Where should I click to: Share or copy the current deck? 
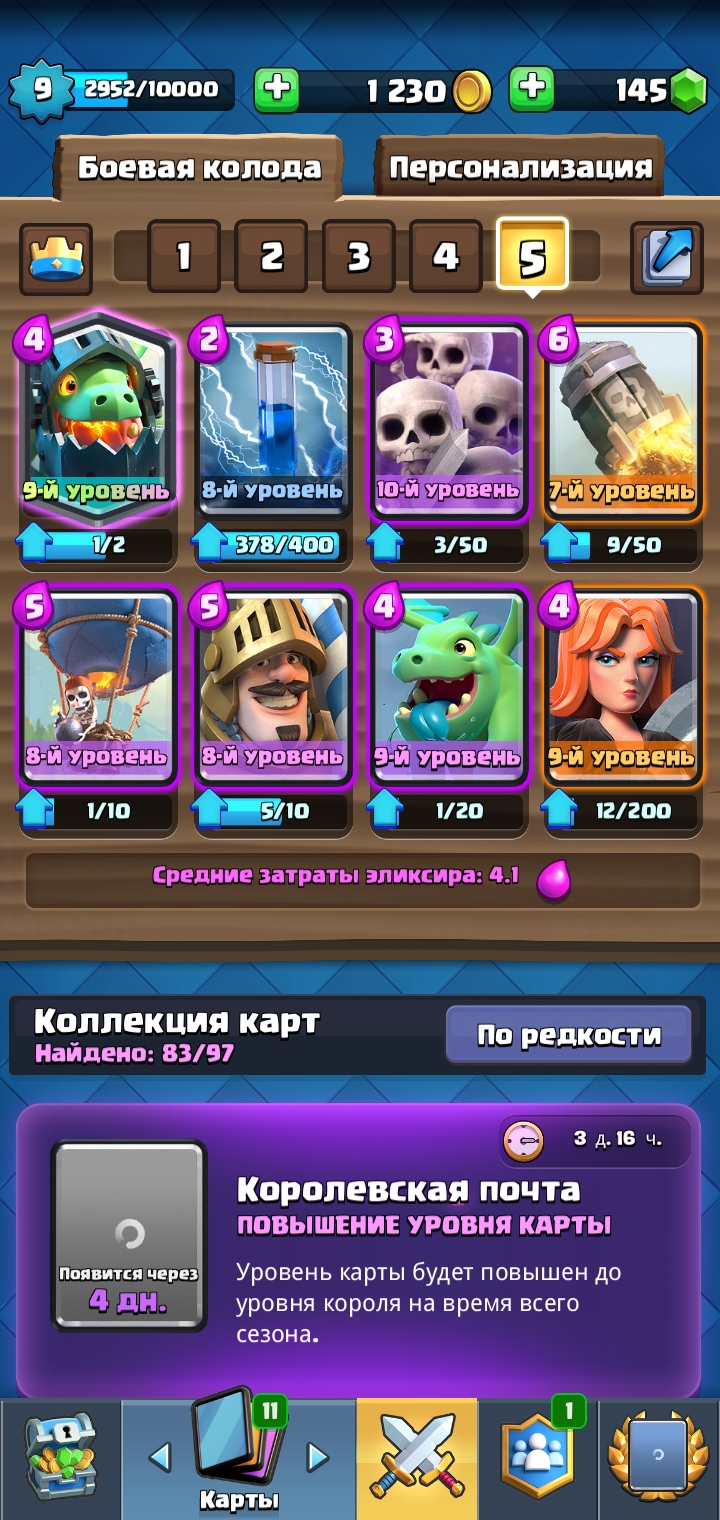click(x=667, y=257)
